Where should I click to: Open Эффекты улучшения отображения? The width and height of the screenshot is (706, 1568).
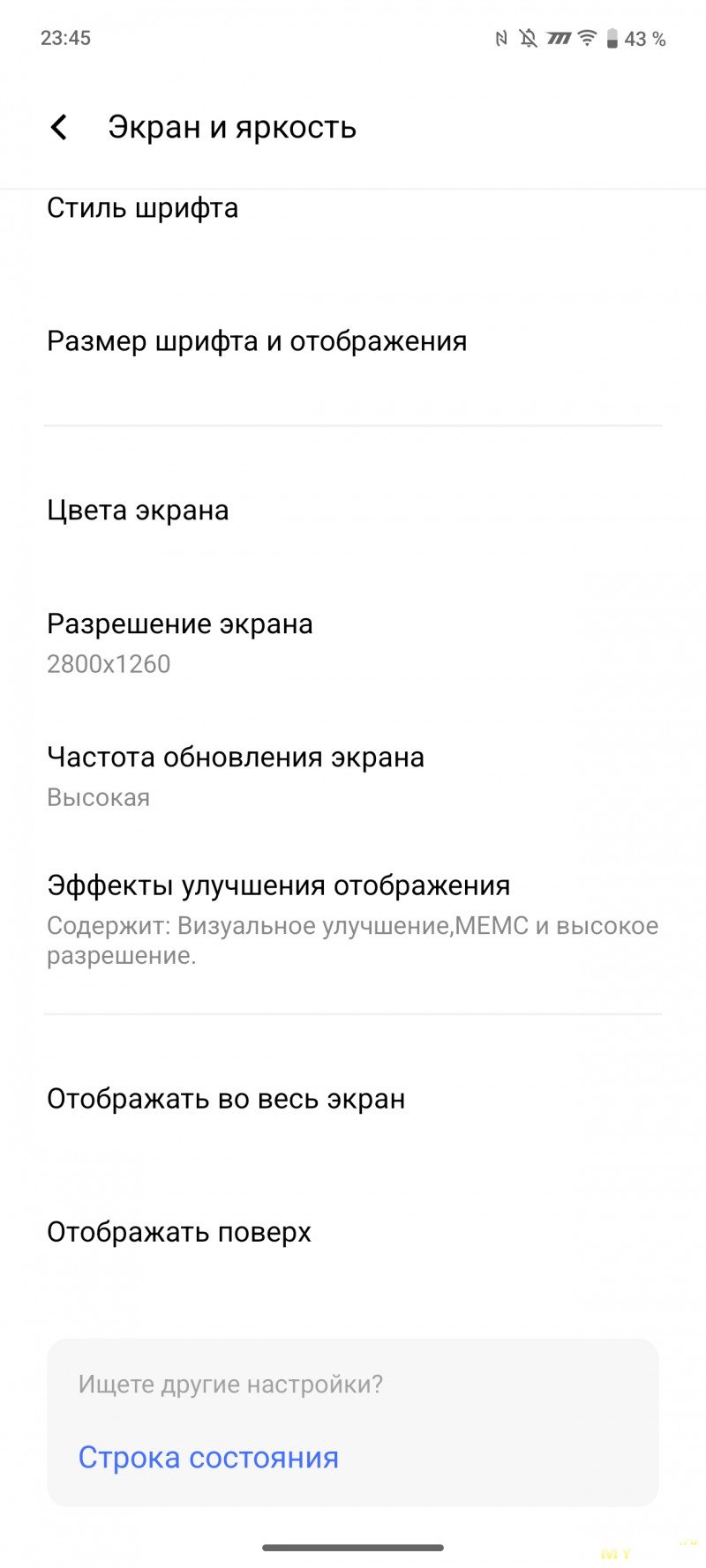click(x=353, y=919)
